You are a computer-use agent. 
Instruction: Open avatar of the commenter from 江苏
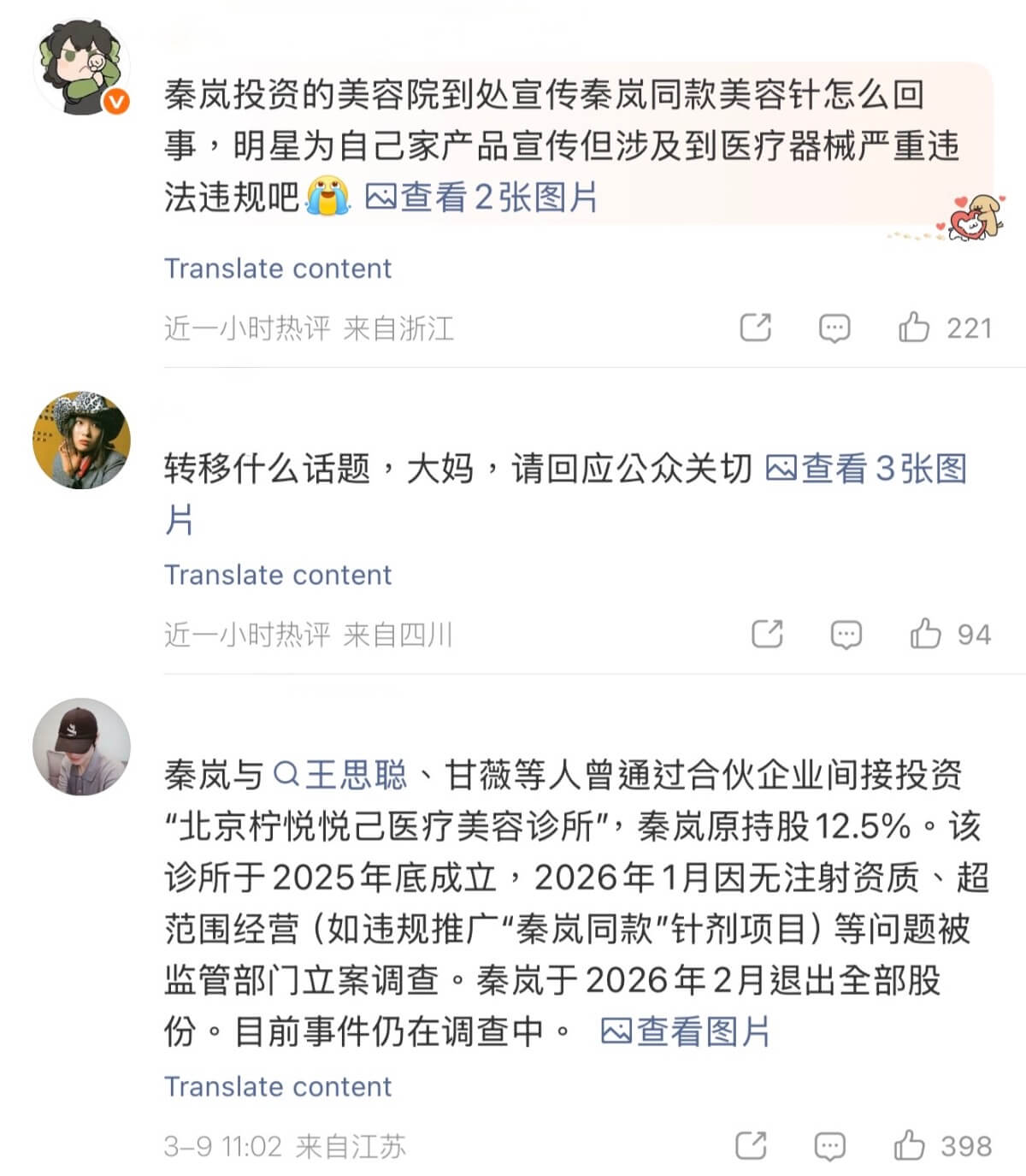point(81,746)
